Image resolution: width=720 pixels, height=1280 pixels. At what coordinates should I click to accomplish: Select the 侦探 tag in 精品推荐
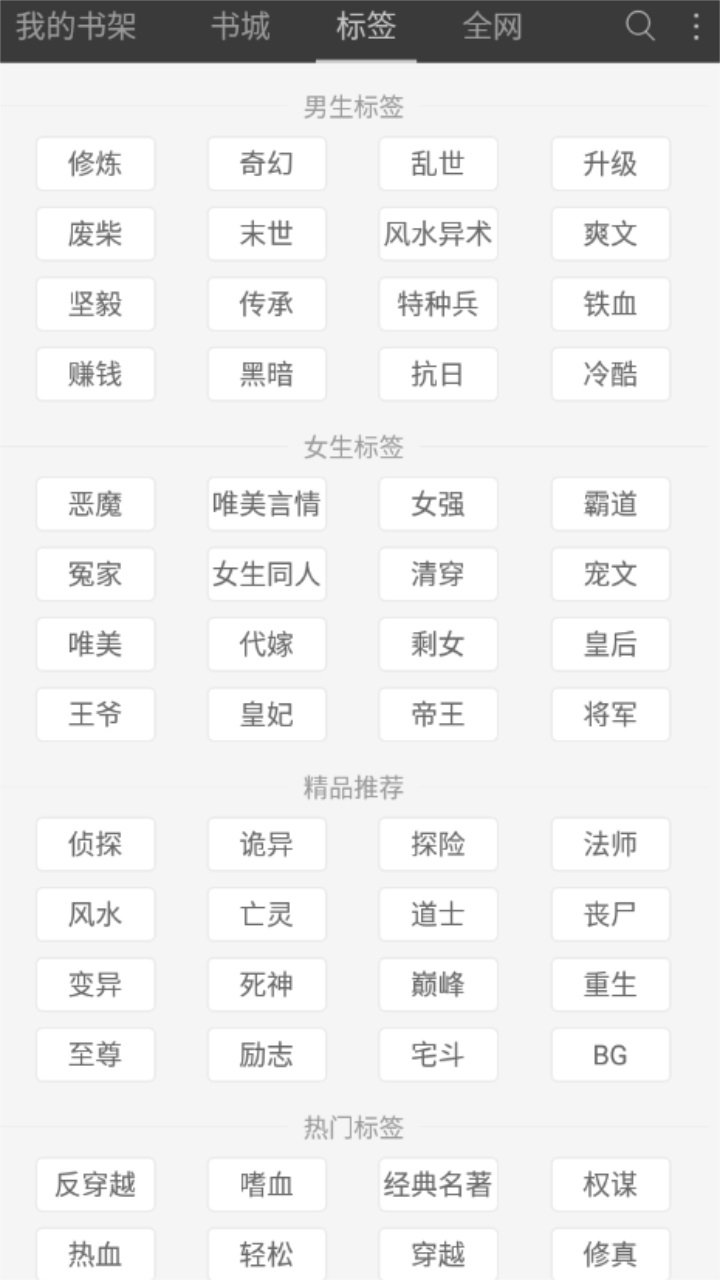click(x=95, y=844)
